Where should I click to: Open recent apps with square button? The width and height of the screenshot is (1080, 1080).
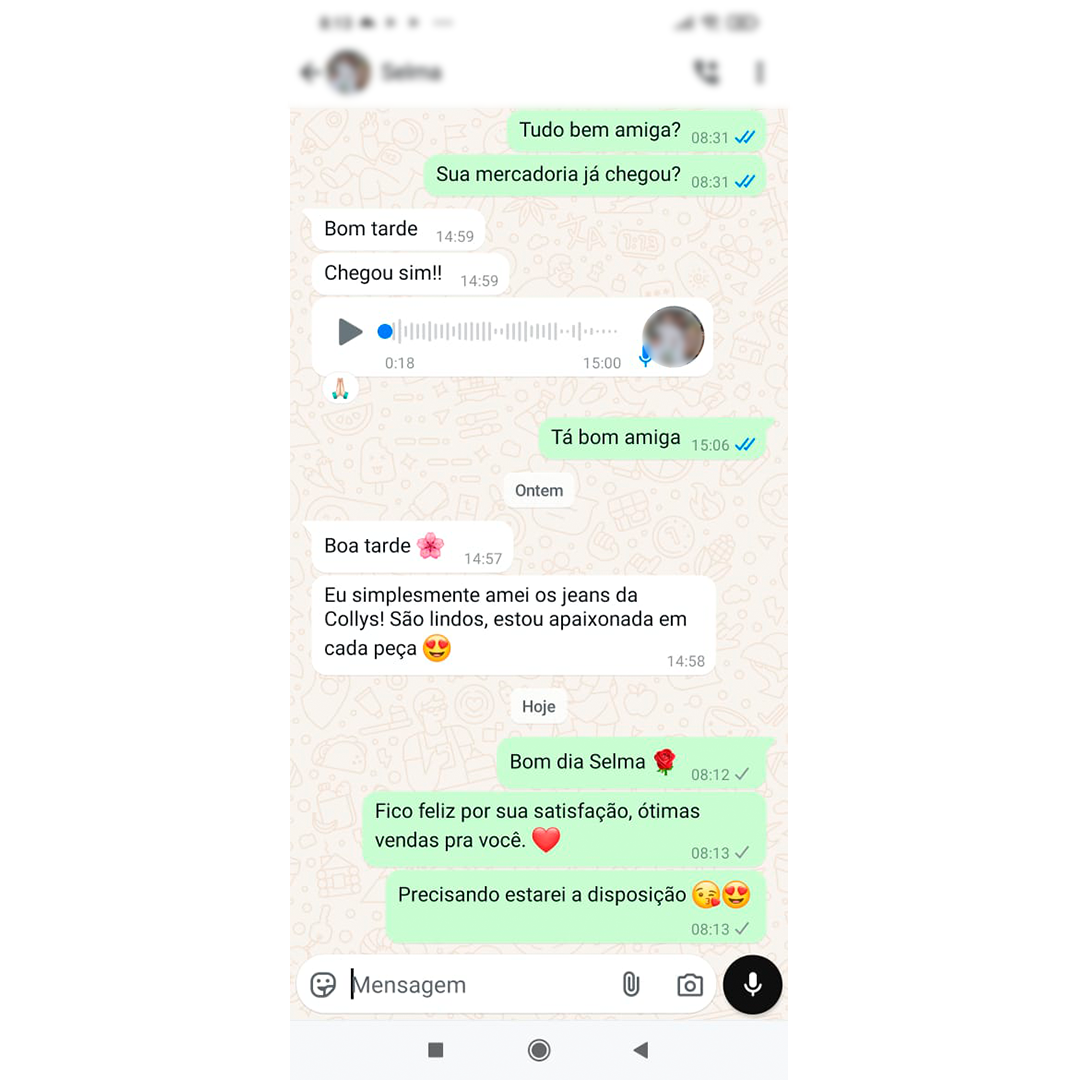[x=436, y=1049]
